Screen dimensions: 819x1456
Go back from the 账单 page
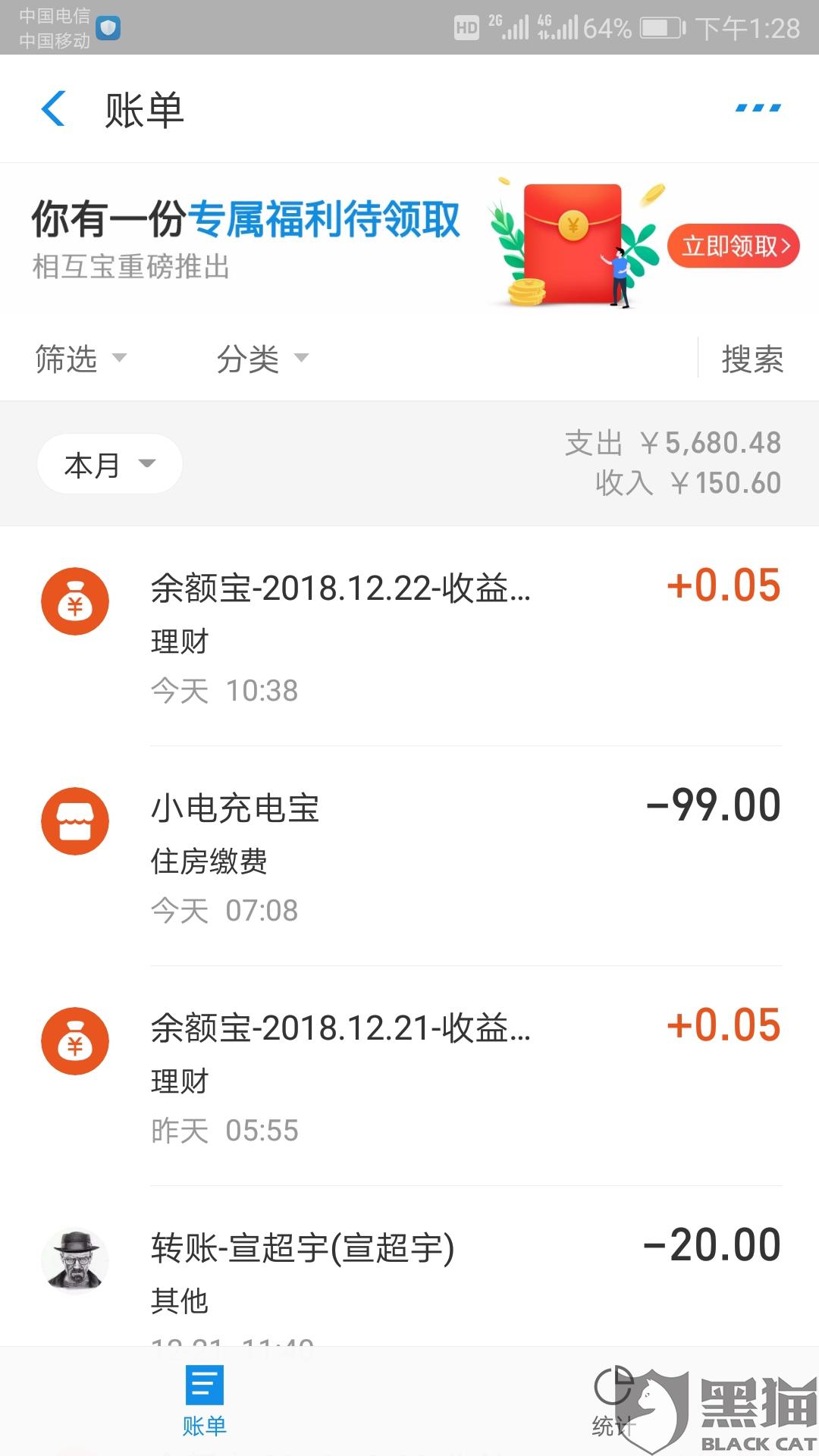[53, 109]
